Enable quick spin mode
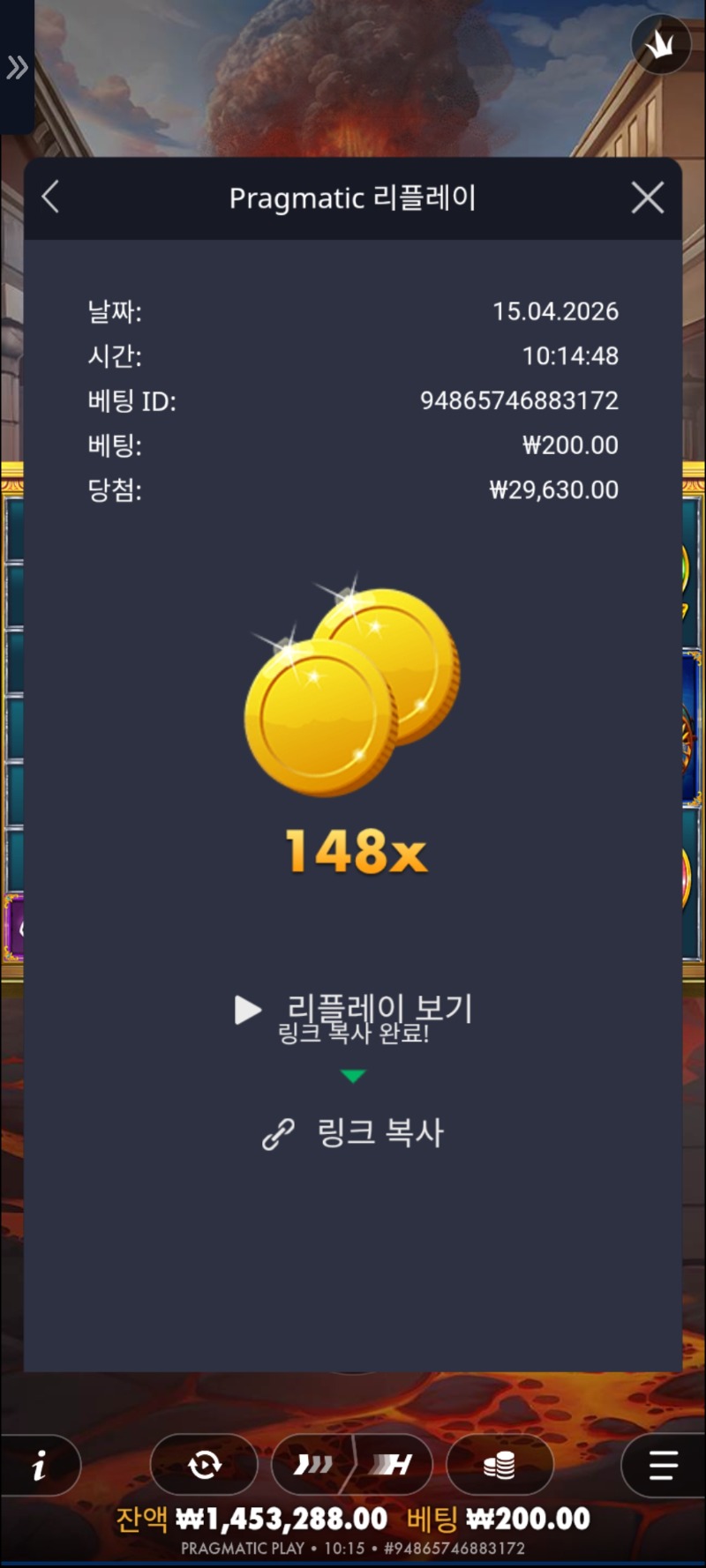The image size is (706, 1568). coord(313,1466)
